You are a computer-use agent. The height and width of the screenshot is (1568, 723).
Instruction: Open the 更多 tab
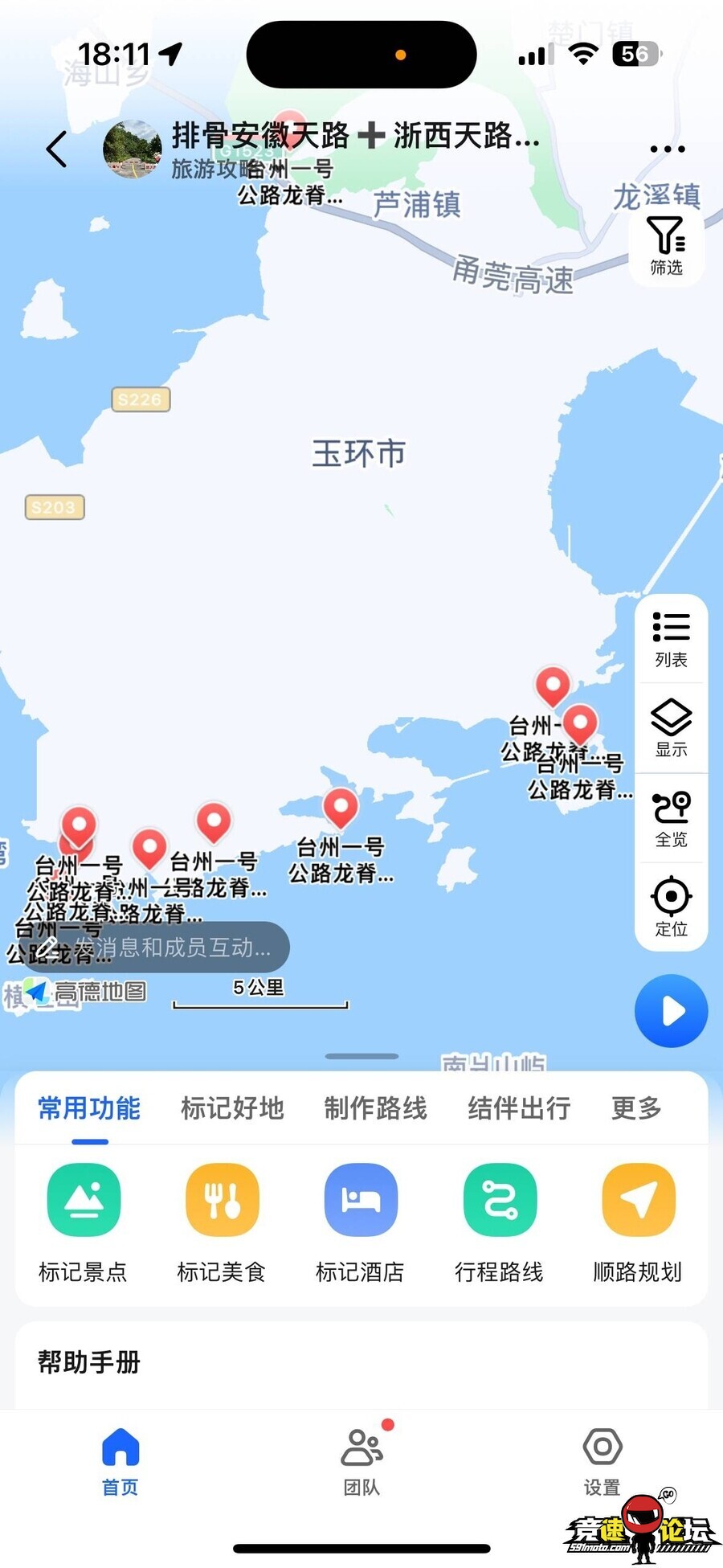[636, 1108]
